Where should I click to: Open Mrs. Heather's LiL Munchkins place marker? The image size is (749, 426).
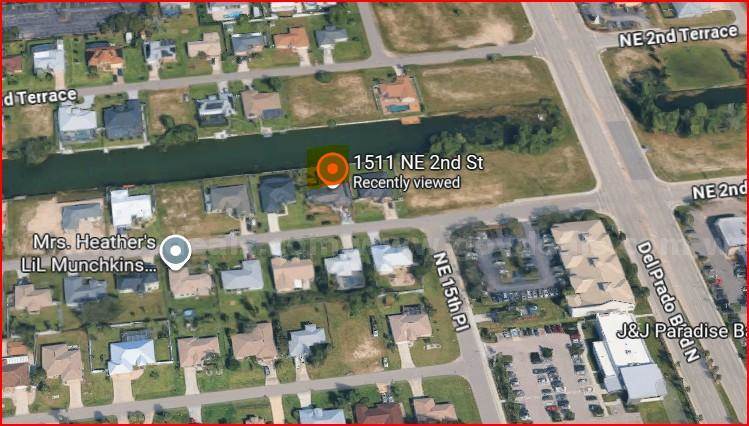[177, 251]
